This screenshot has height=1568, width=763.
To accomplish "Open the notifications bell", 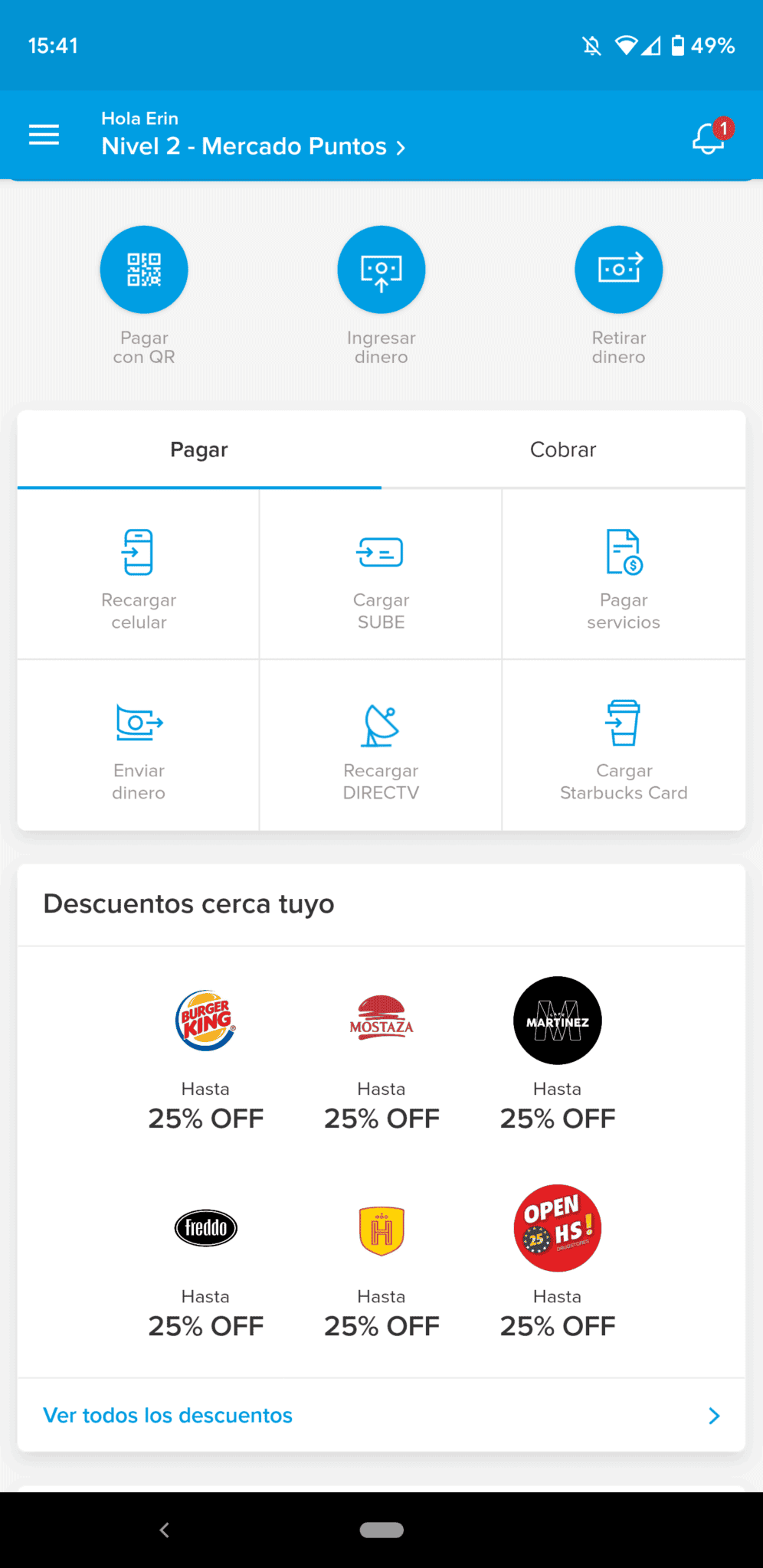I will click(x=710, y=136).
